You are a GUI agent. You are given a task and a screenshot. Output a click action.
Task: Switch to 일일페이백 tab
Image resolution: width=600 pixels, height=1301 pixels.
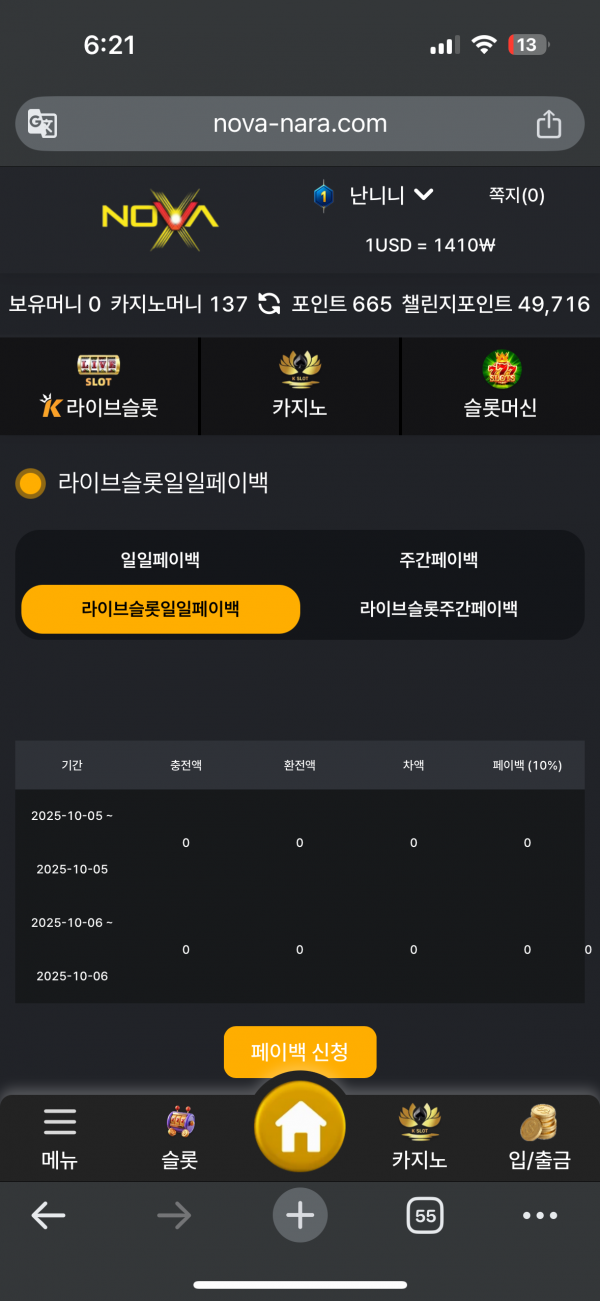pos(160,560)
